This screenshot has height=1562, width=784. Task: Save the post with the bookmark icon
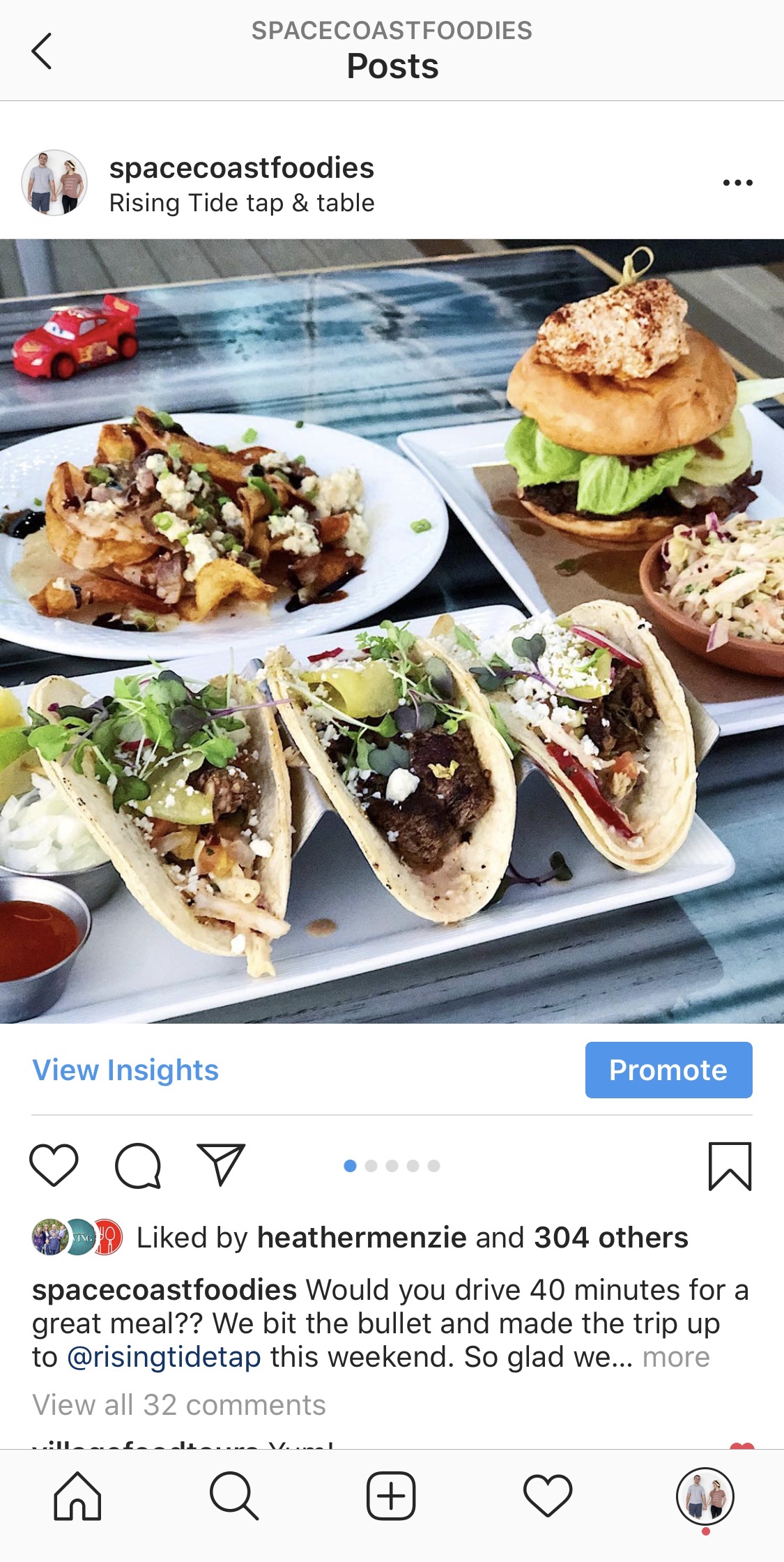730,1166
